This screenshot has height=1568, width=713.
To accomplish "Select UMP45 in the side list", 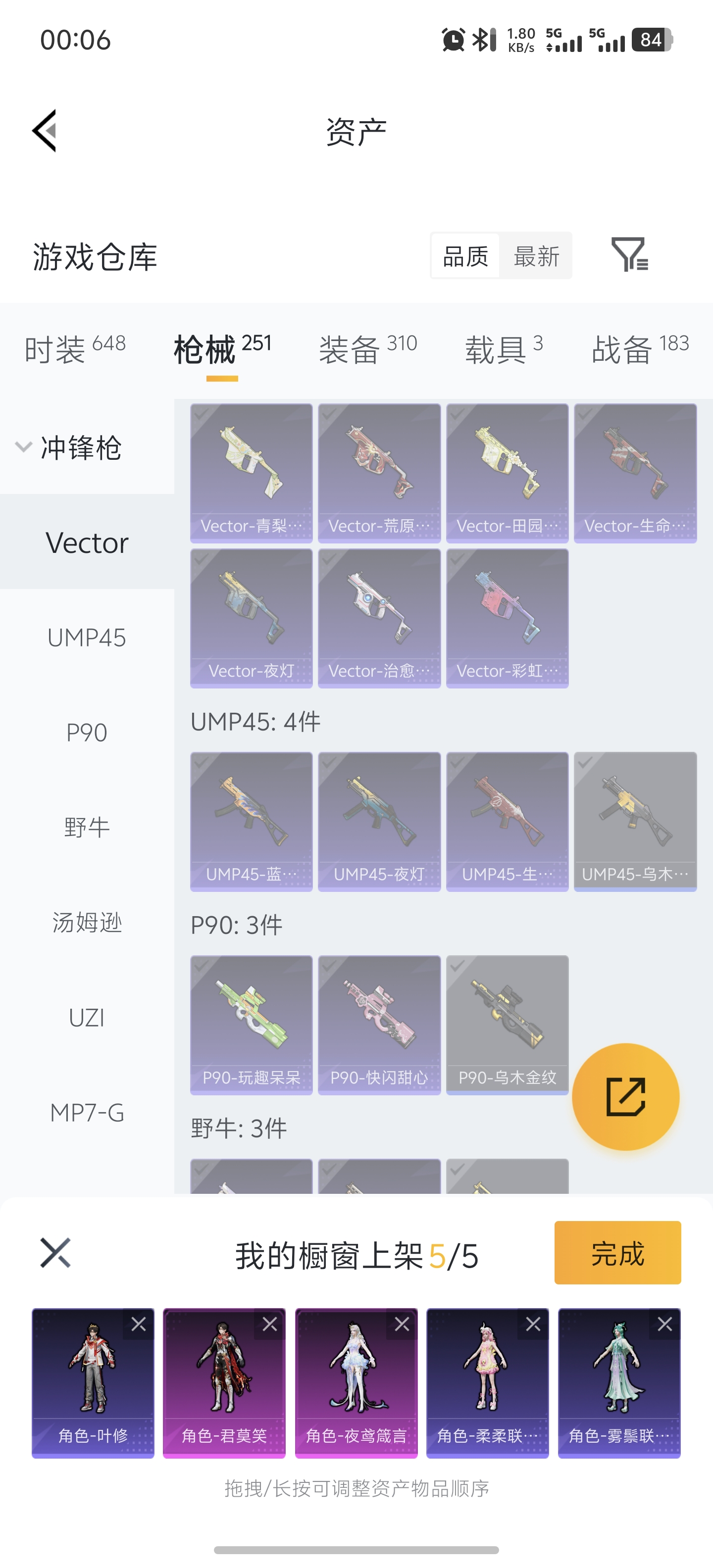I will click(x=87, y=637).
